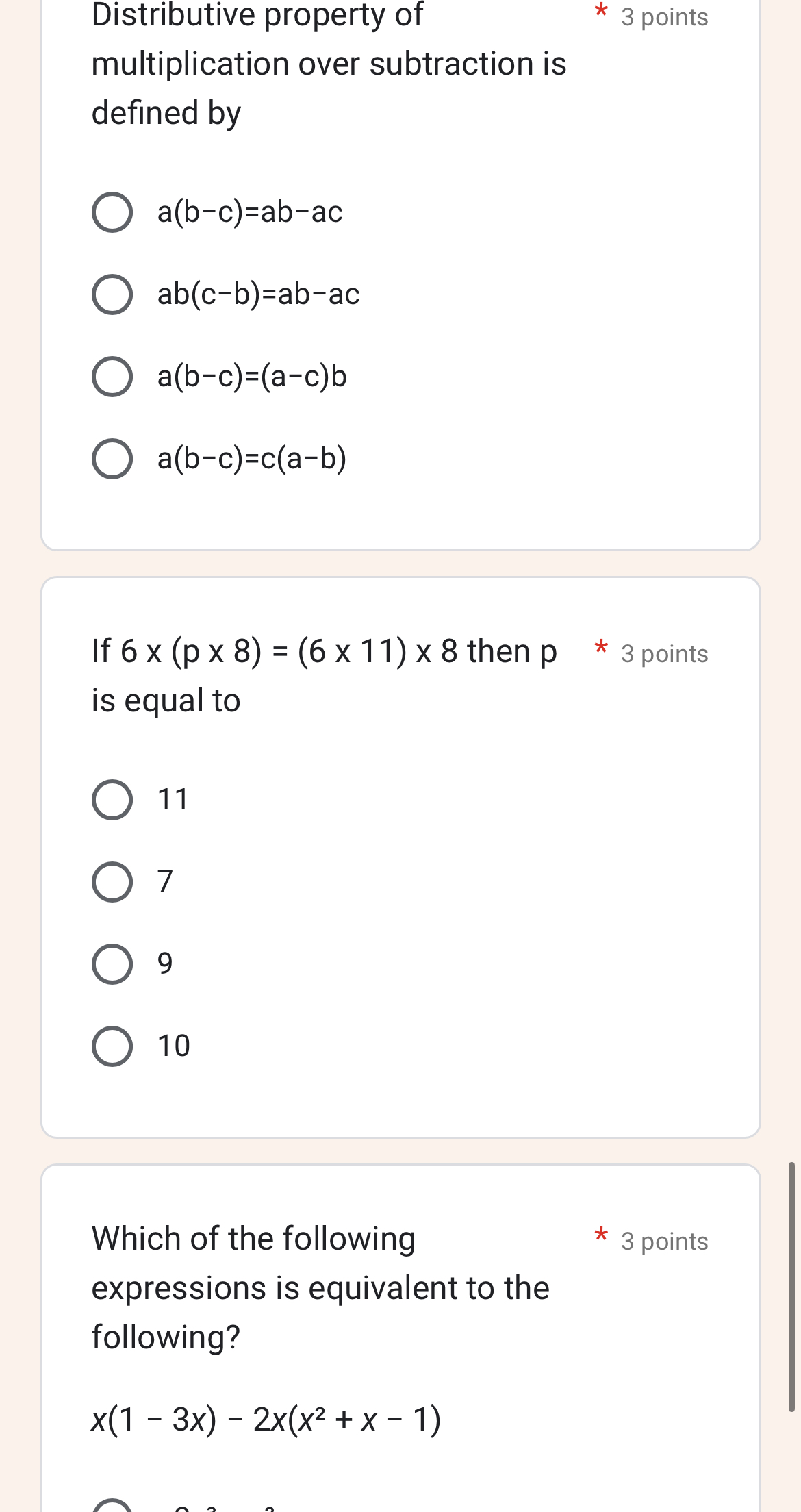Click the question about 6 x (p x 8)
Viewport: 801px width, 1512px height.
coord(400,856)
